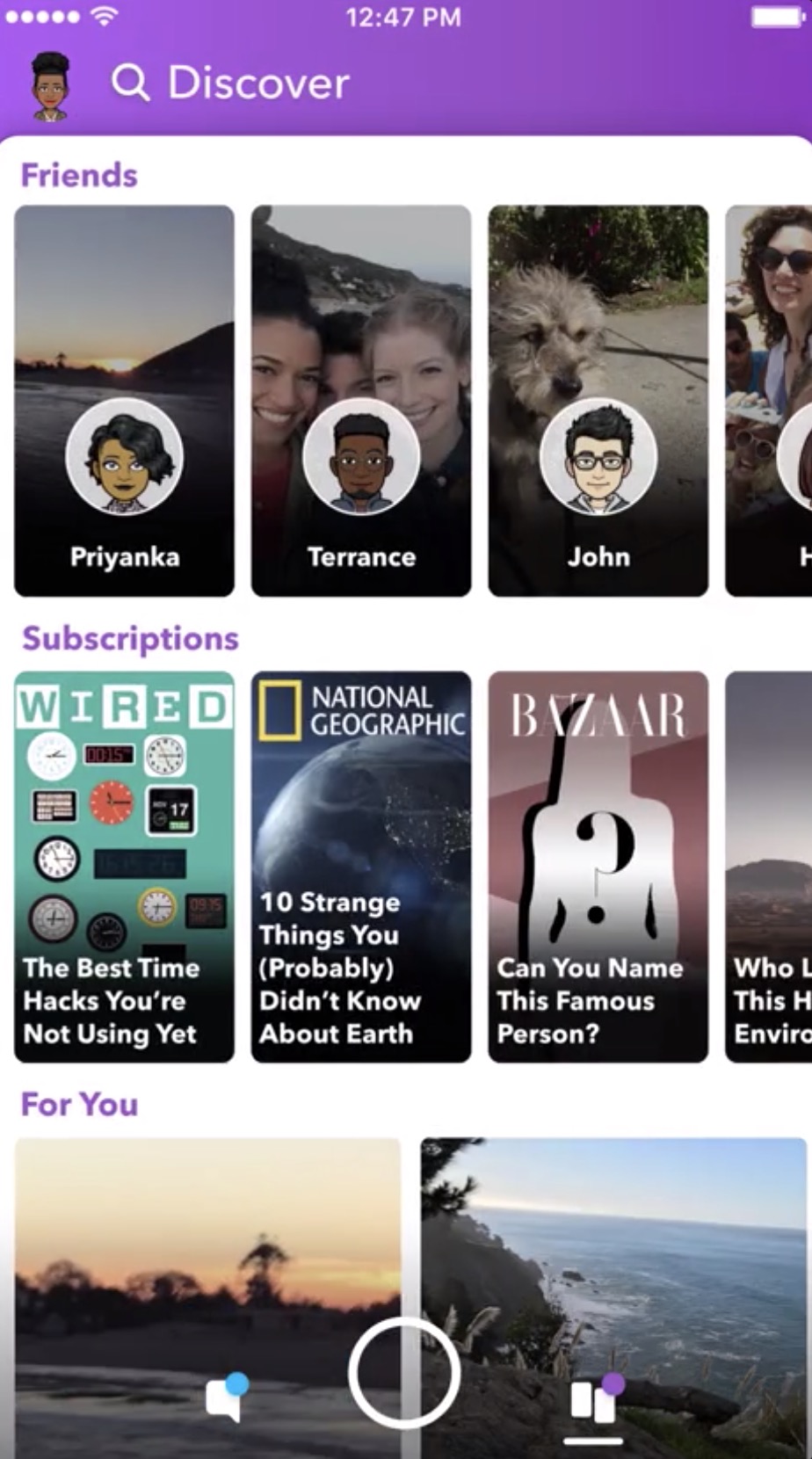Open the Discover search field

[x=230, y=83]
